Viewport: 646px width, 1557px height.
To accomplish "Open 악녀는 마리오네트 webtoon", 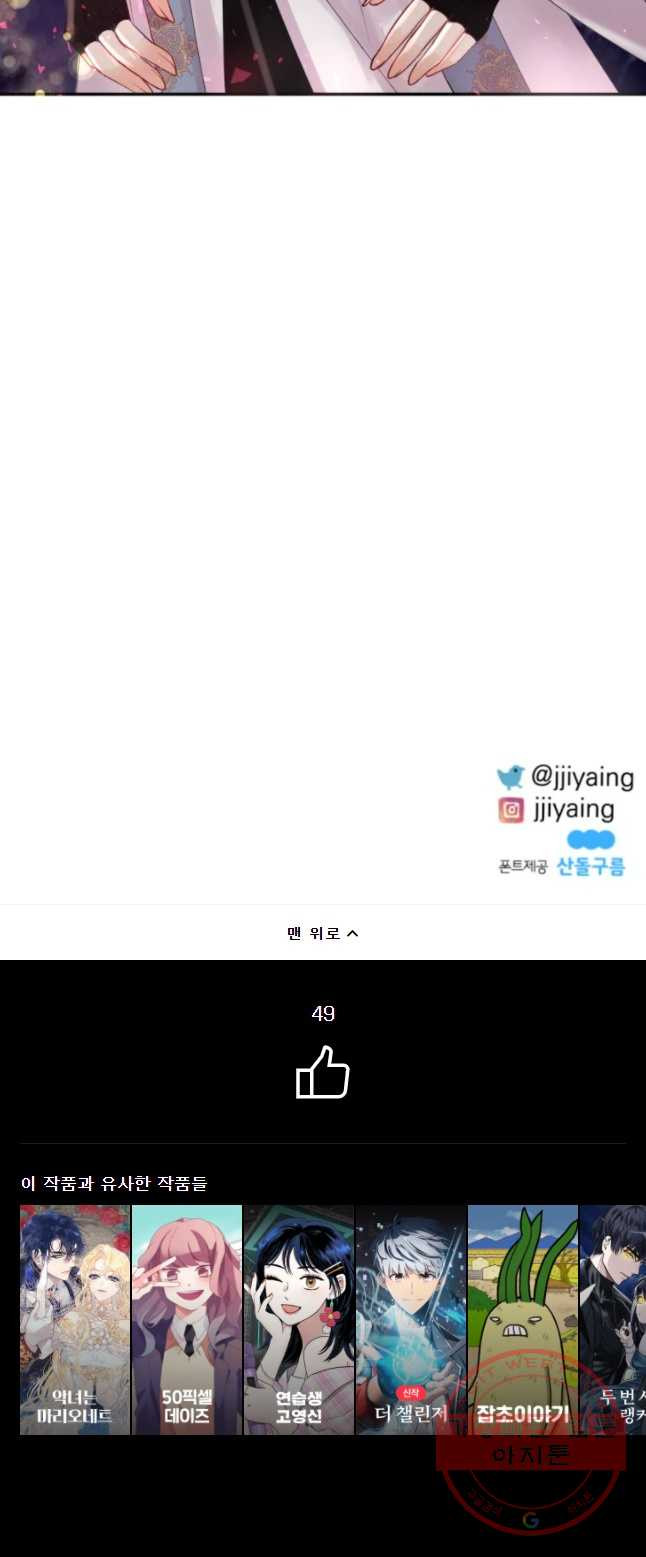I will [x=75, y=1319].
